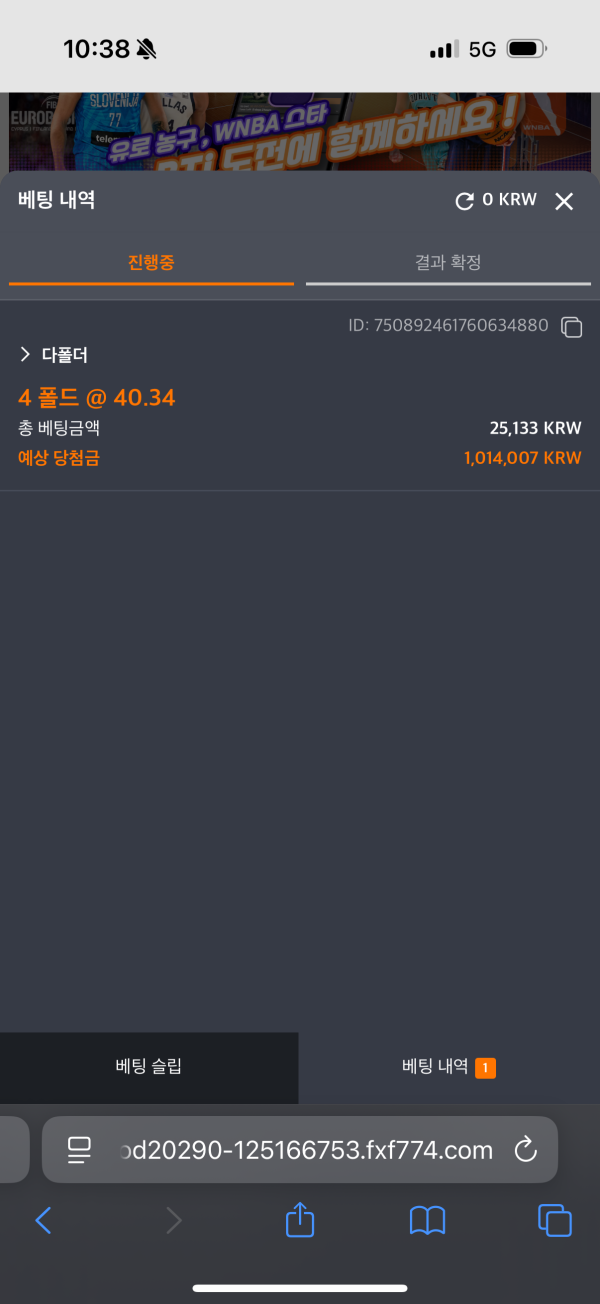Viewport: 600px width, 1304px height.
Task: Go back to the previous page
Action: (x=43, y=1220)
